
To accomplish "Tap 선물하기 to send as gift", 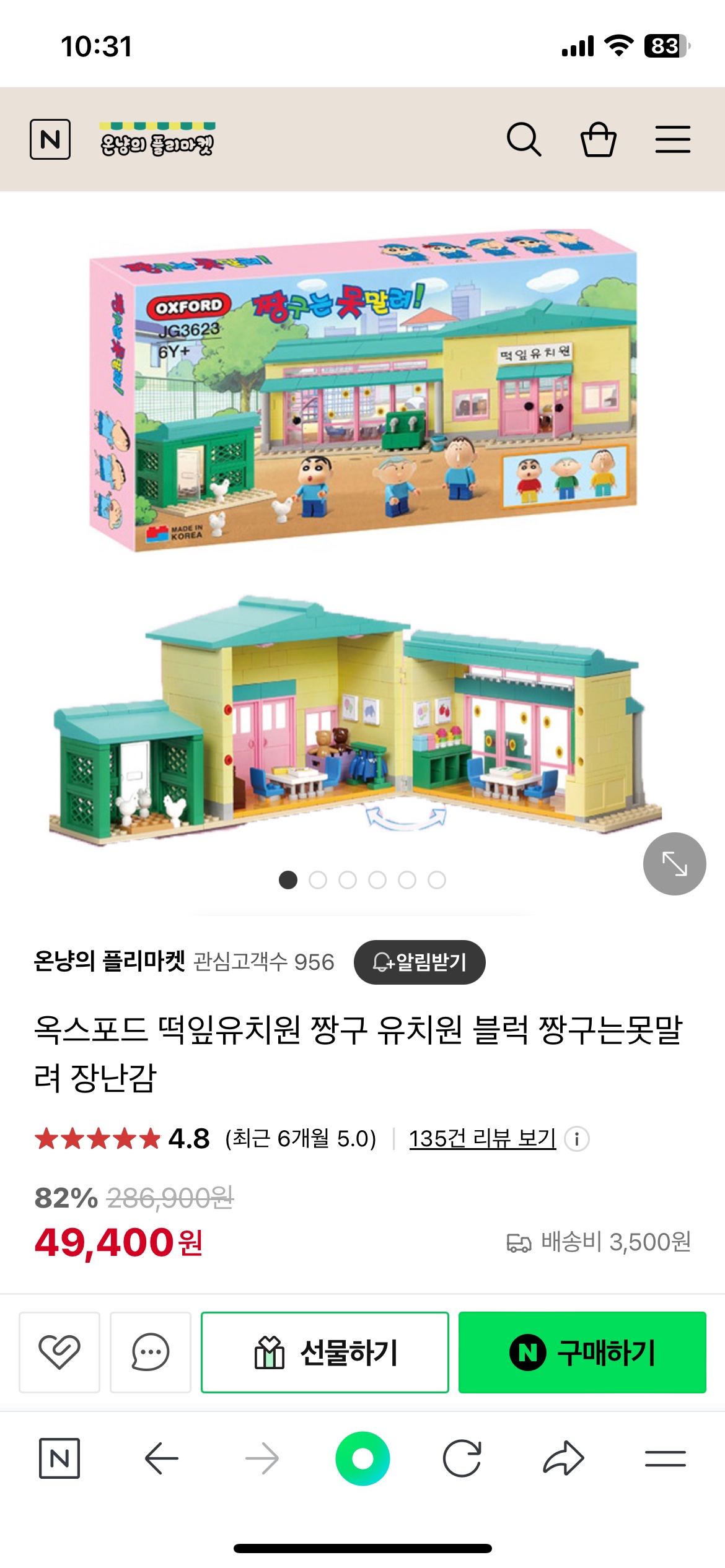I will [x=325, y=1352].
